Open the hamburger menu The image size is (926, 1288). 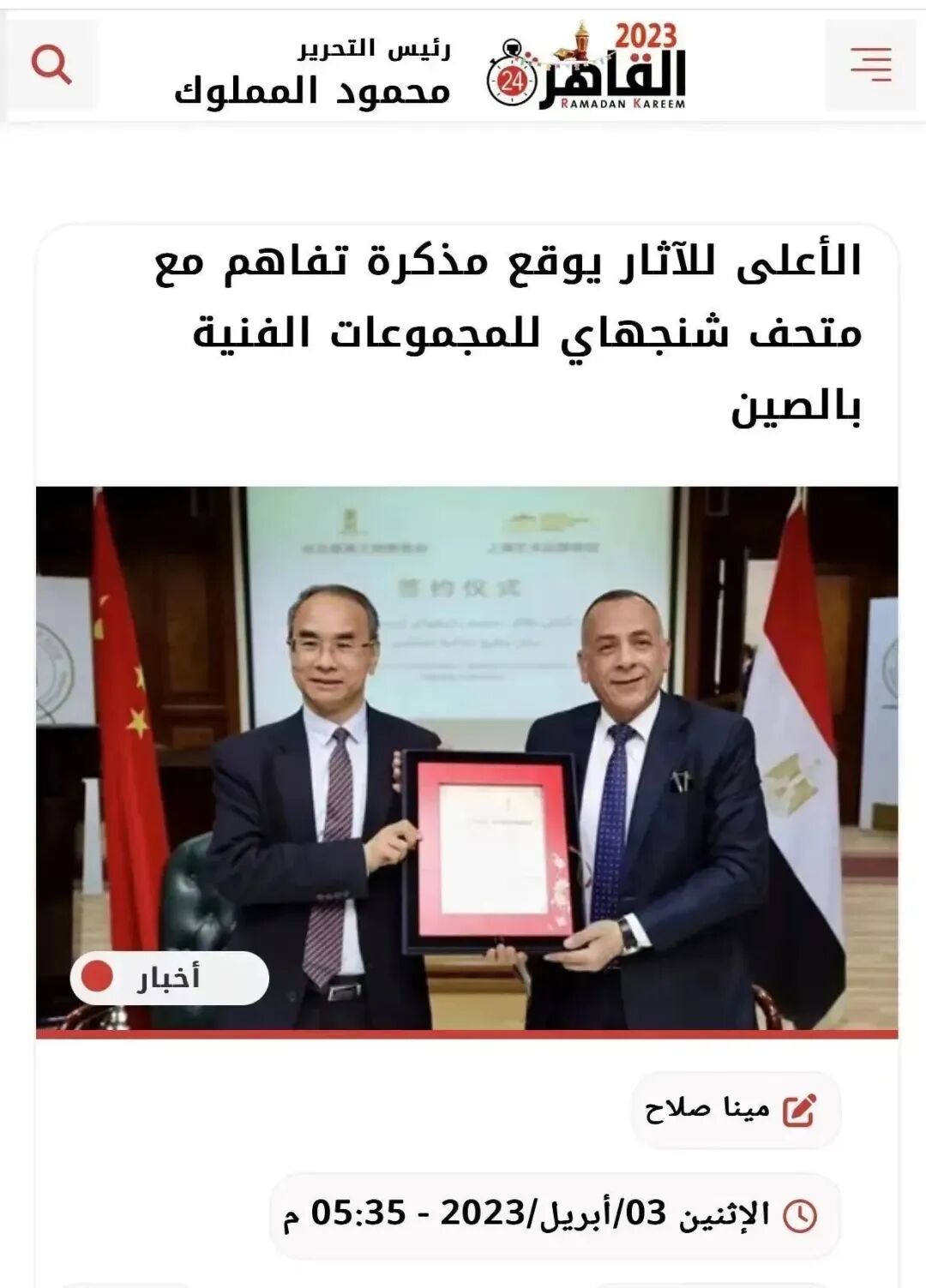click(x=870, y=65)
